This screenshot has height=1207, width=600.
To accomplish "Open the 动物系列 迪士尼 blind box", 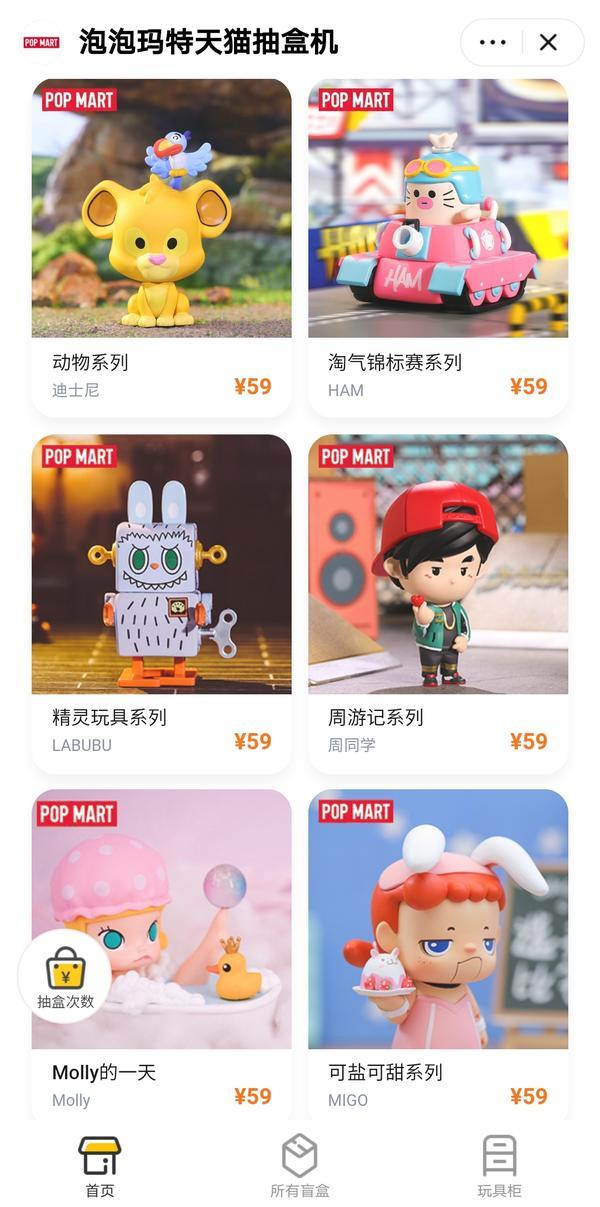I will pos(162,247).
